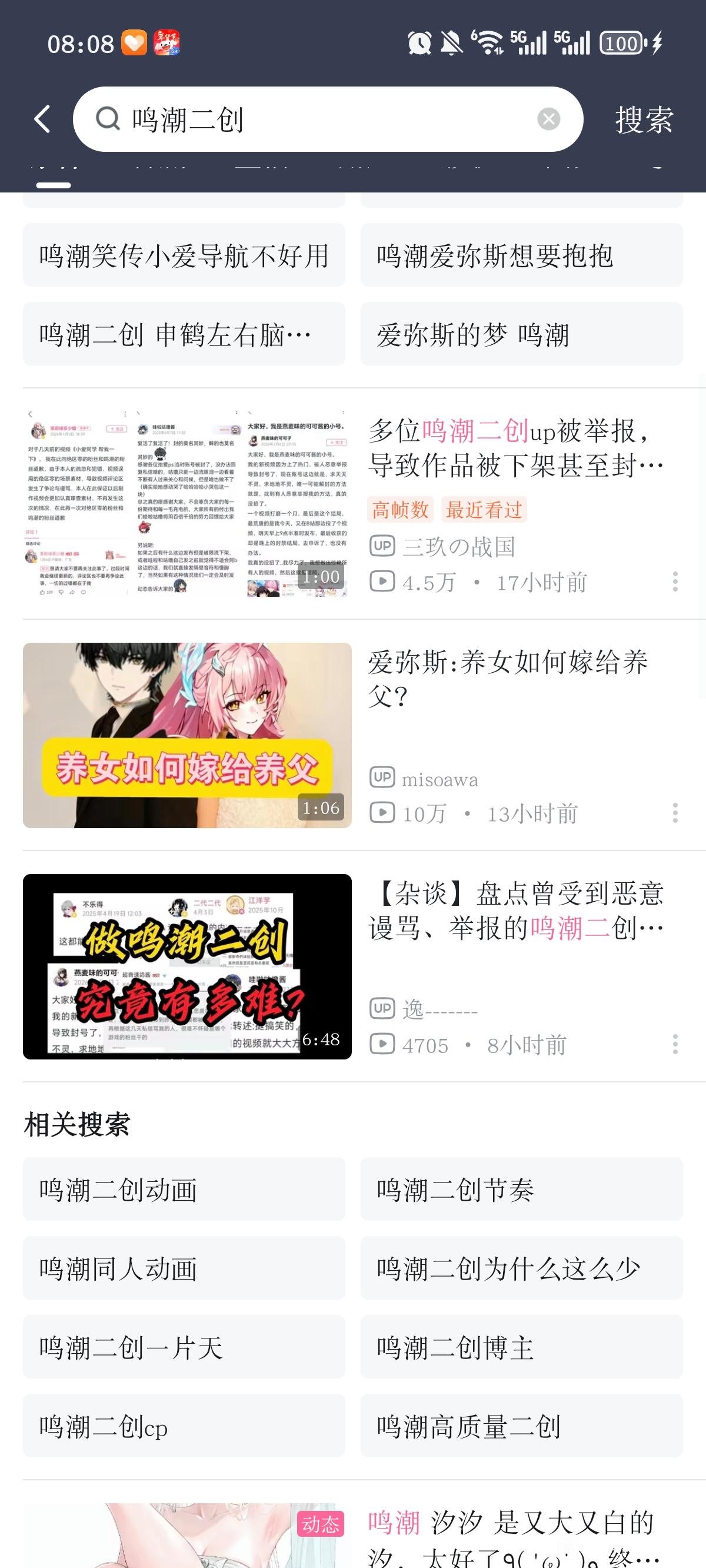Search related term 鸣潮二创博主
706x1568 pixels.
(x=521, y=1347)
